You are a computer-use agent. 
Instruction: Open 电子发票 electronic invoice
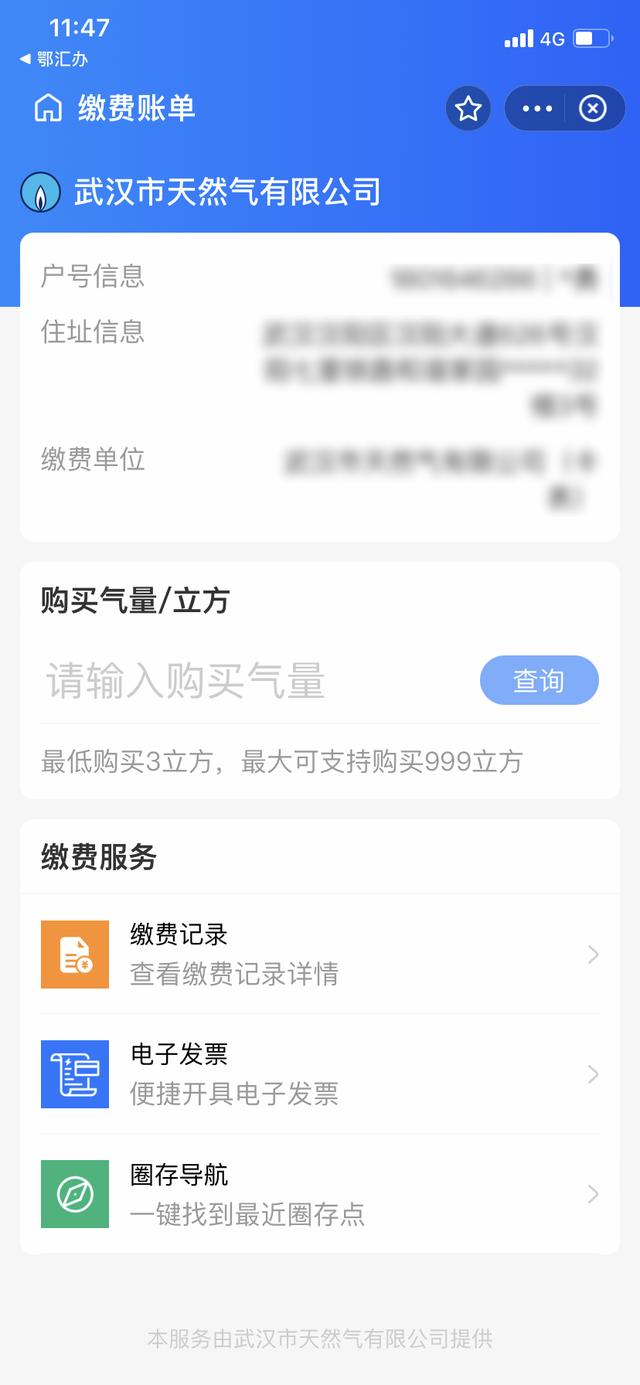[x=320, y=1074]
